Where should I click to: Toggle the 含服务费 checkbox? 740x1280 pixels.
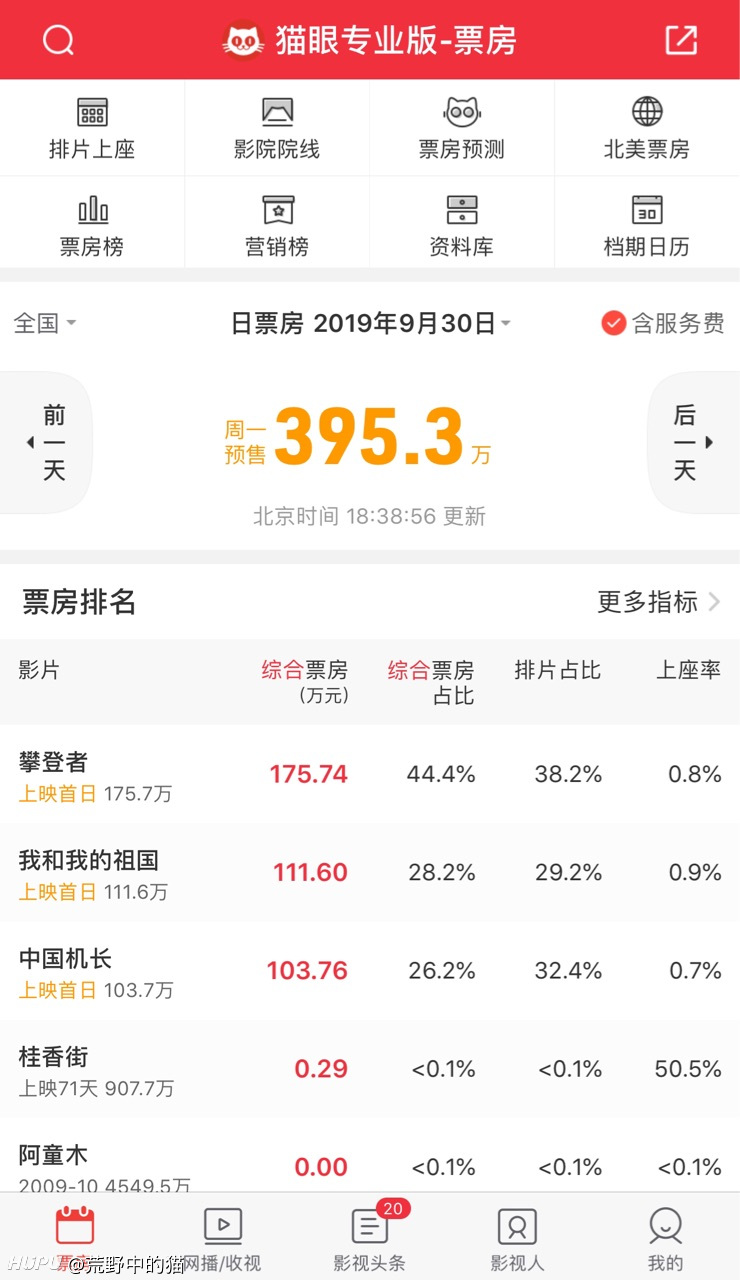click(x=662, y=323)
